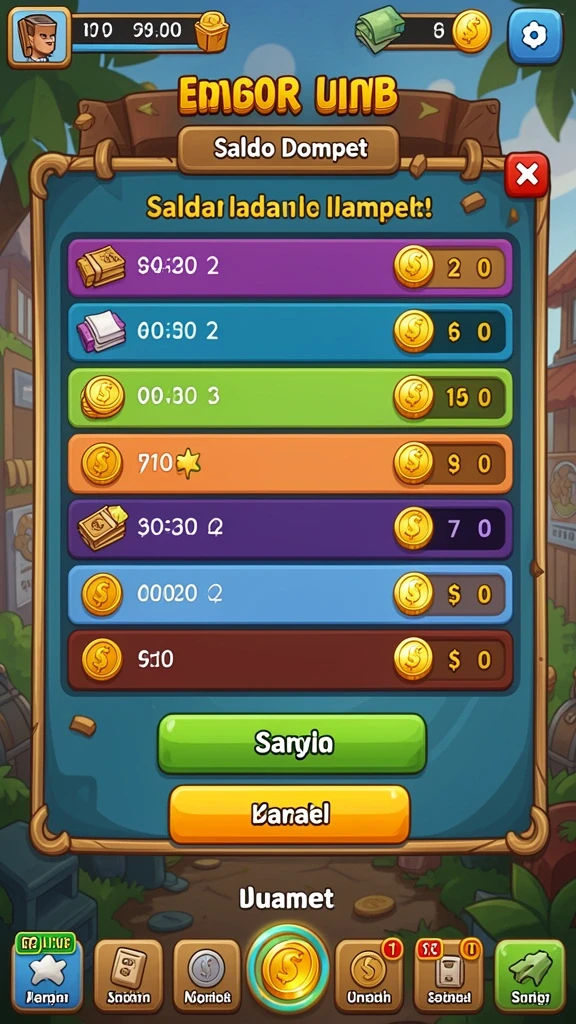Viewport: 576px width, 1024px height.
Task: Select the orange 710 star row
Action: (290, 463)
